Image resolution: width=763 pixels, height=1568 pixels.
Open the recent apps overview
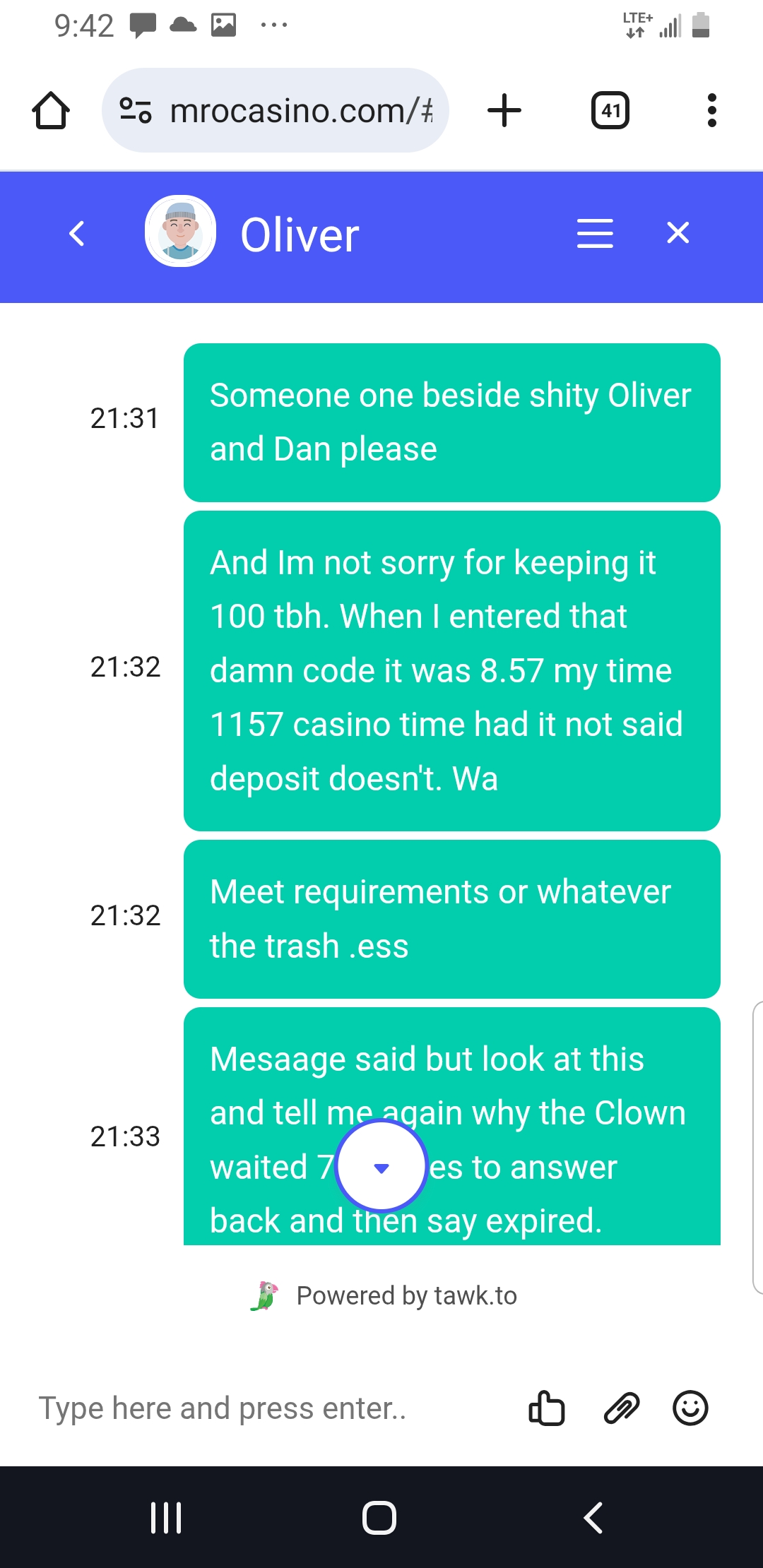click(167, 1517)
